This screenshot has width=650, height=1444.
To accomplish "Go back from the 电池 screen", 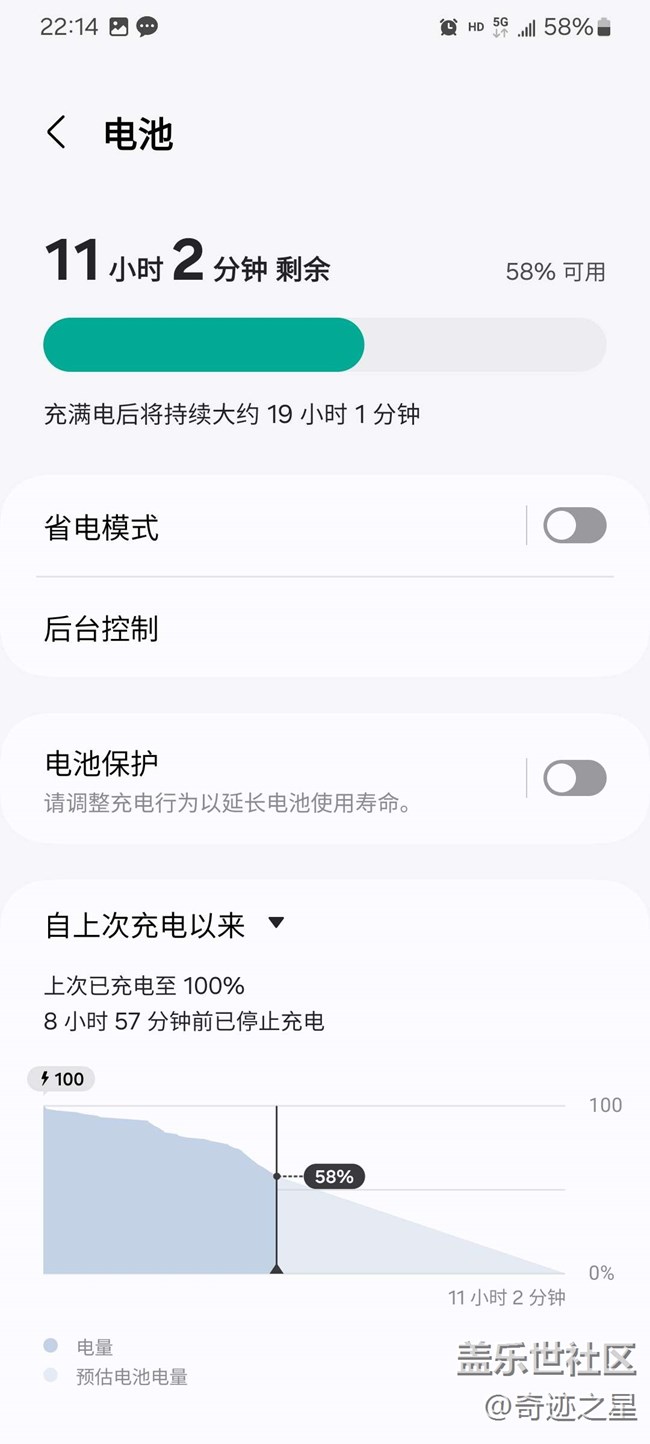I will (56, 133).
